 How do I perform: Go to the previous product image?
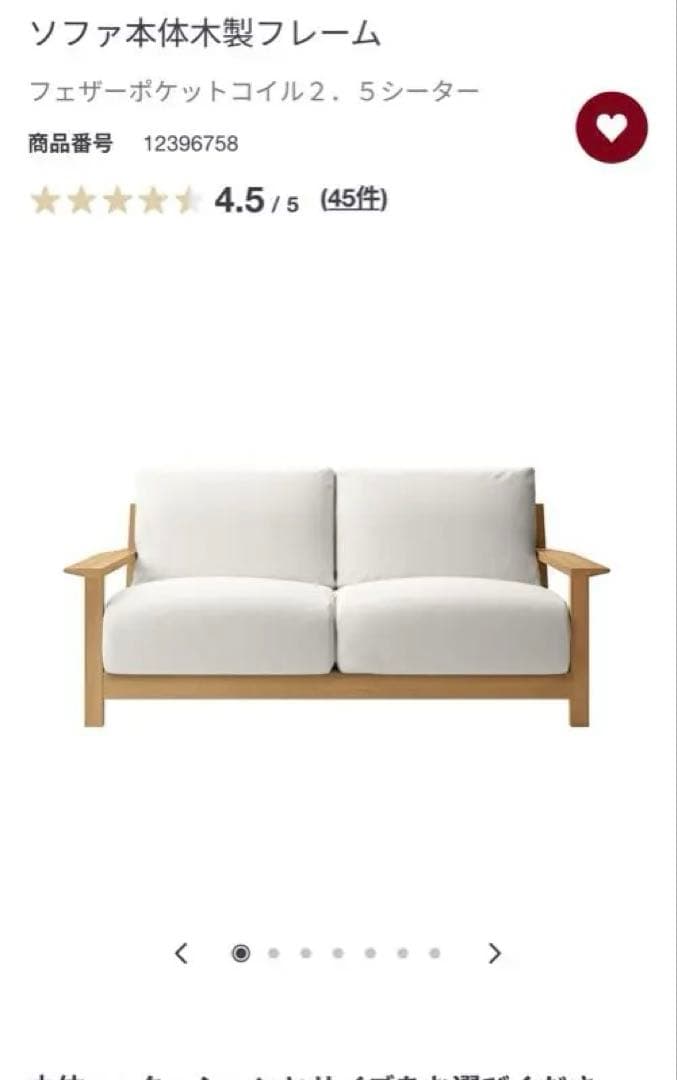(x=181, y=953)
